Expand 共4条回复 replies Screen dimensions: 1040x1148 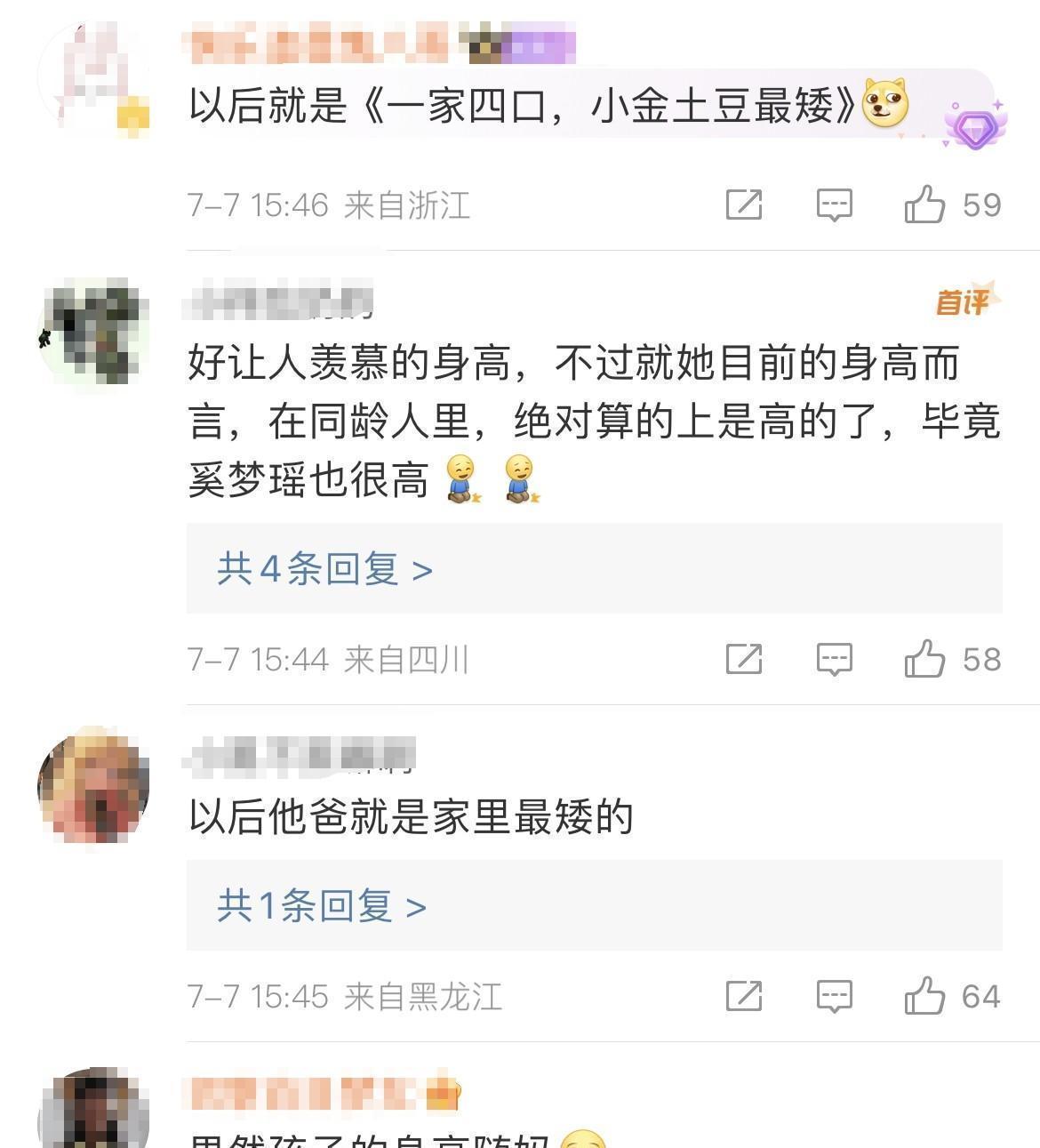[324, 569]
